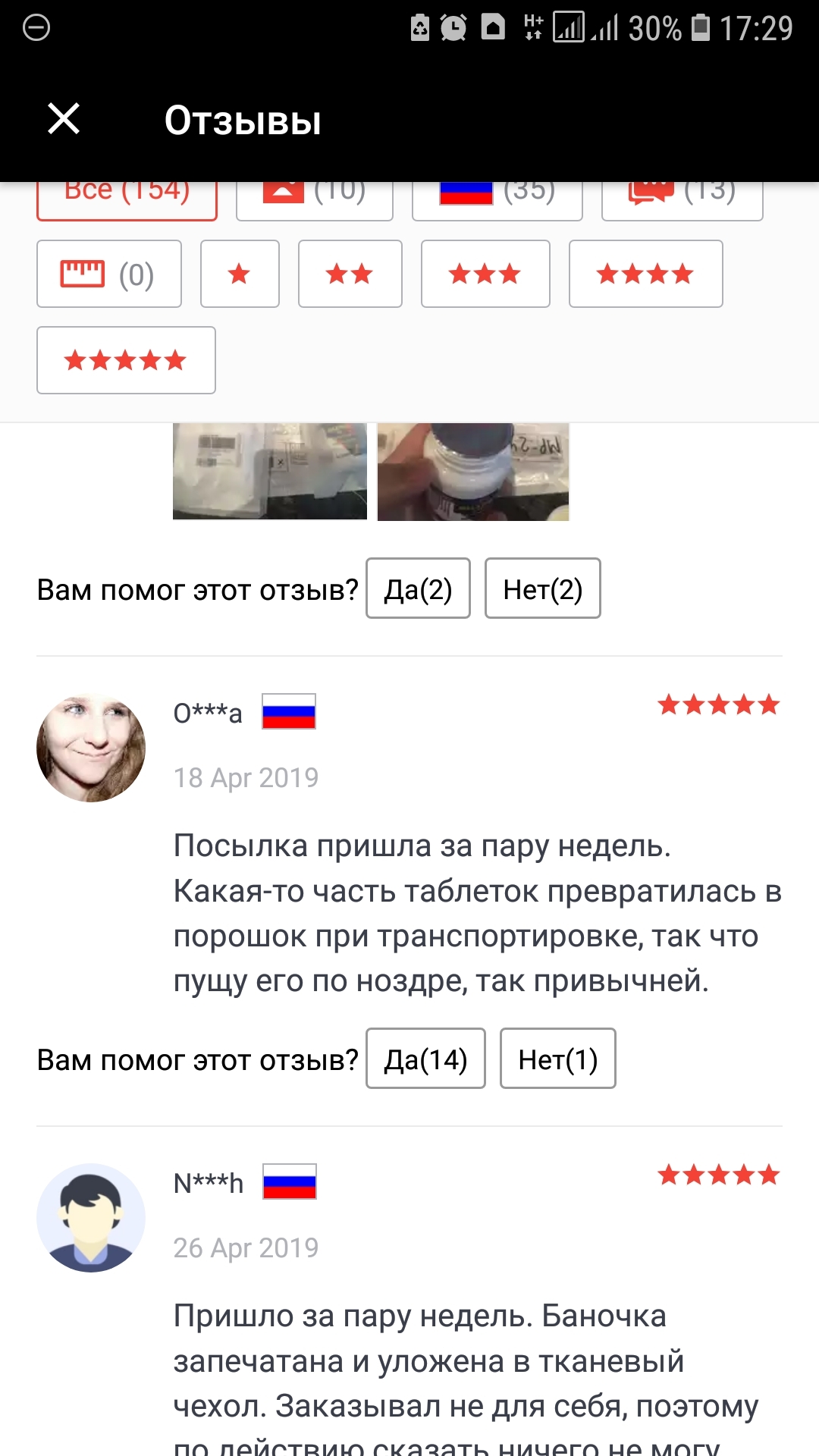Open the review photo of the jar
Screen dimensions: 819x1456
point(473,471)
